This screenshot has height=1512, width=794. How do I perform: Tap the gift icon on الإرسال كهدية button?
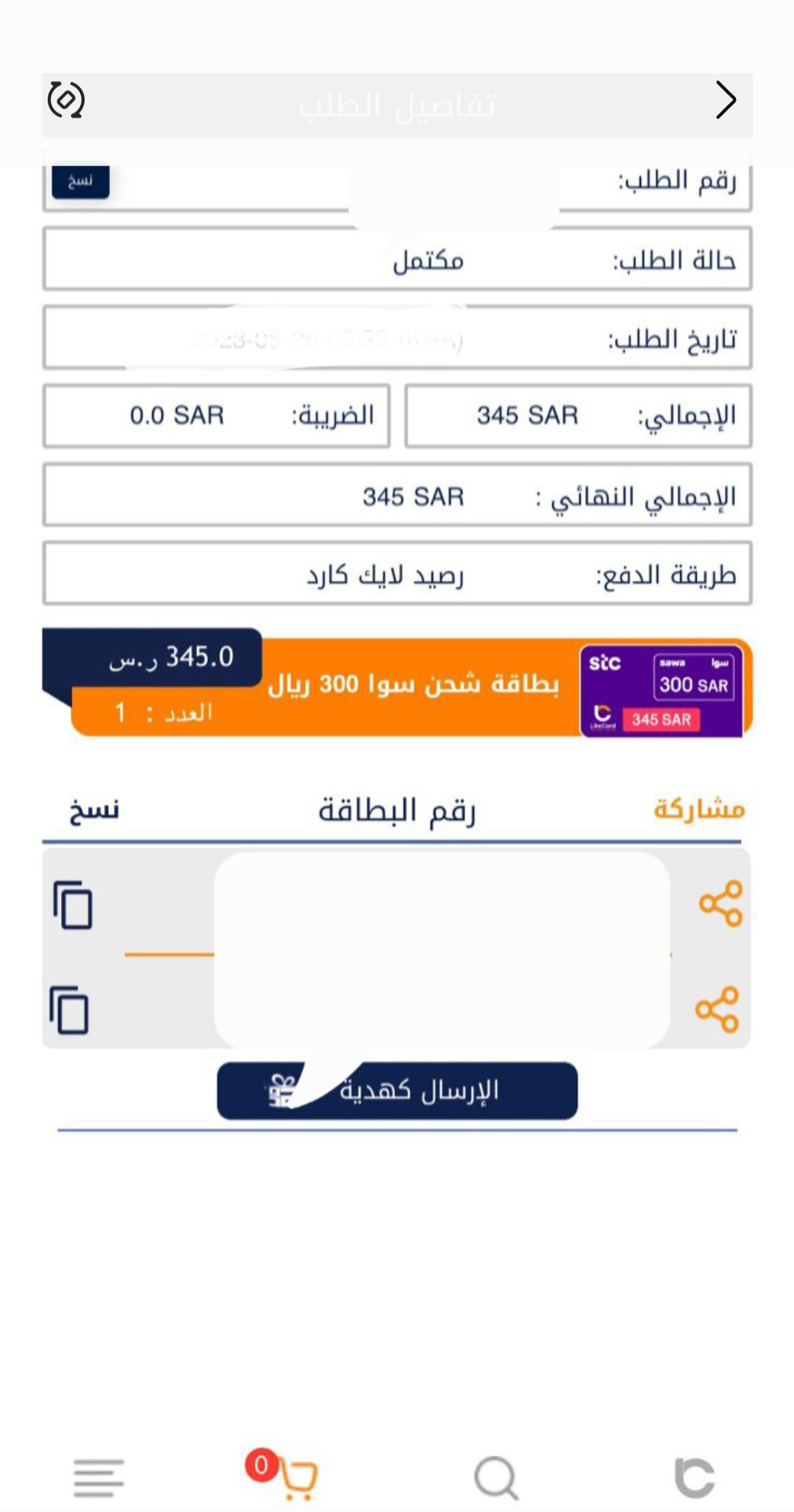[x=282, y=1092]
